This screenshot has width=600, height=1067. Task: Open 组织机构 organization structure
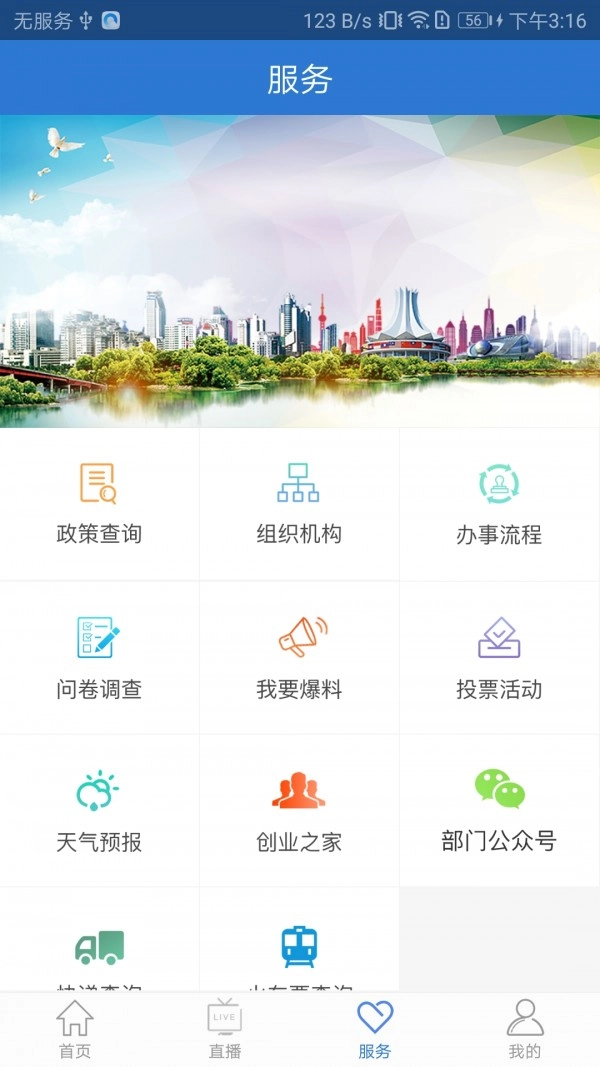[299, 504]
